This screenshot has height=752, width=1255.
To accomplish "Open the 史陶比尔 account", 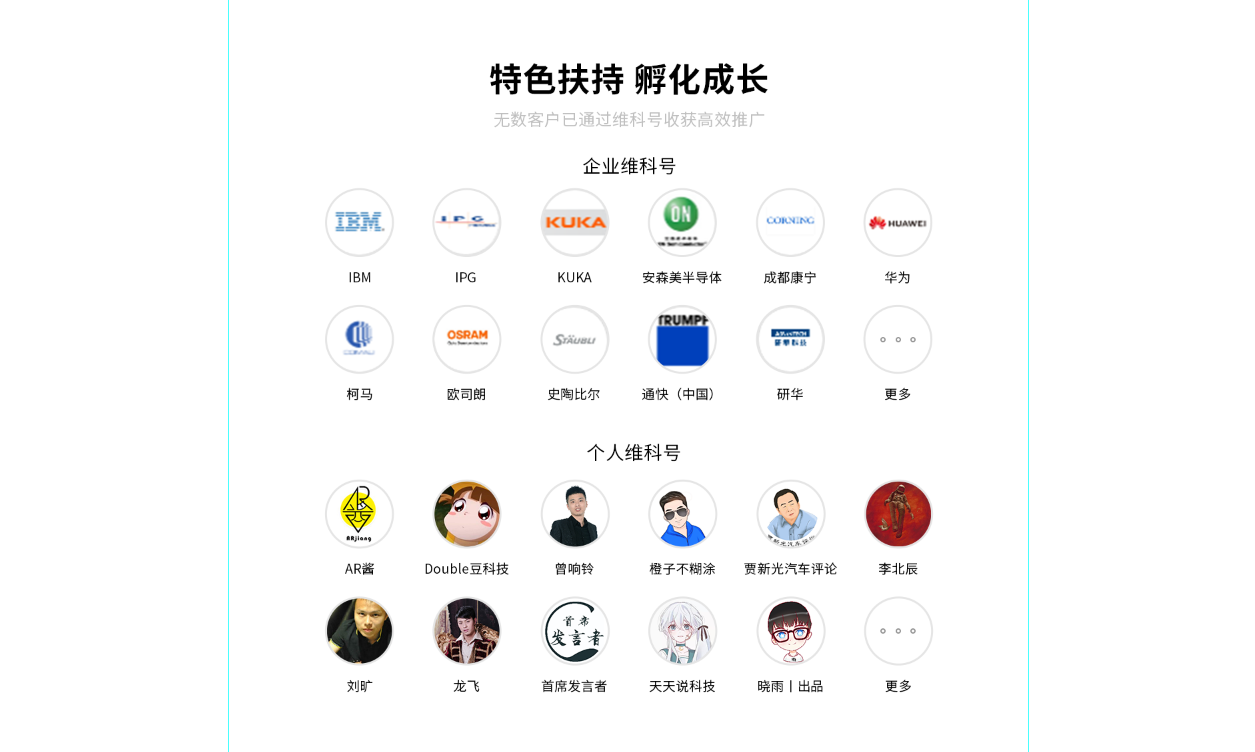I will click(x=575, y=339).
